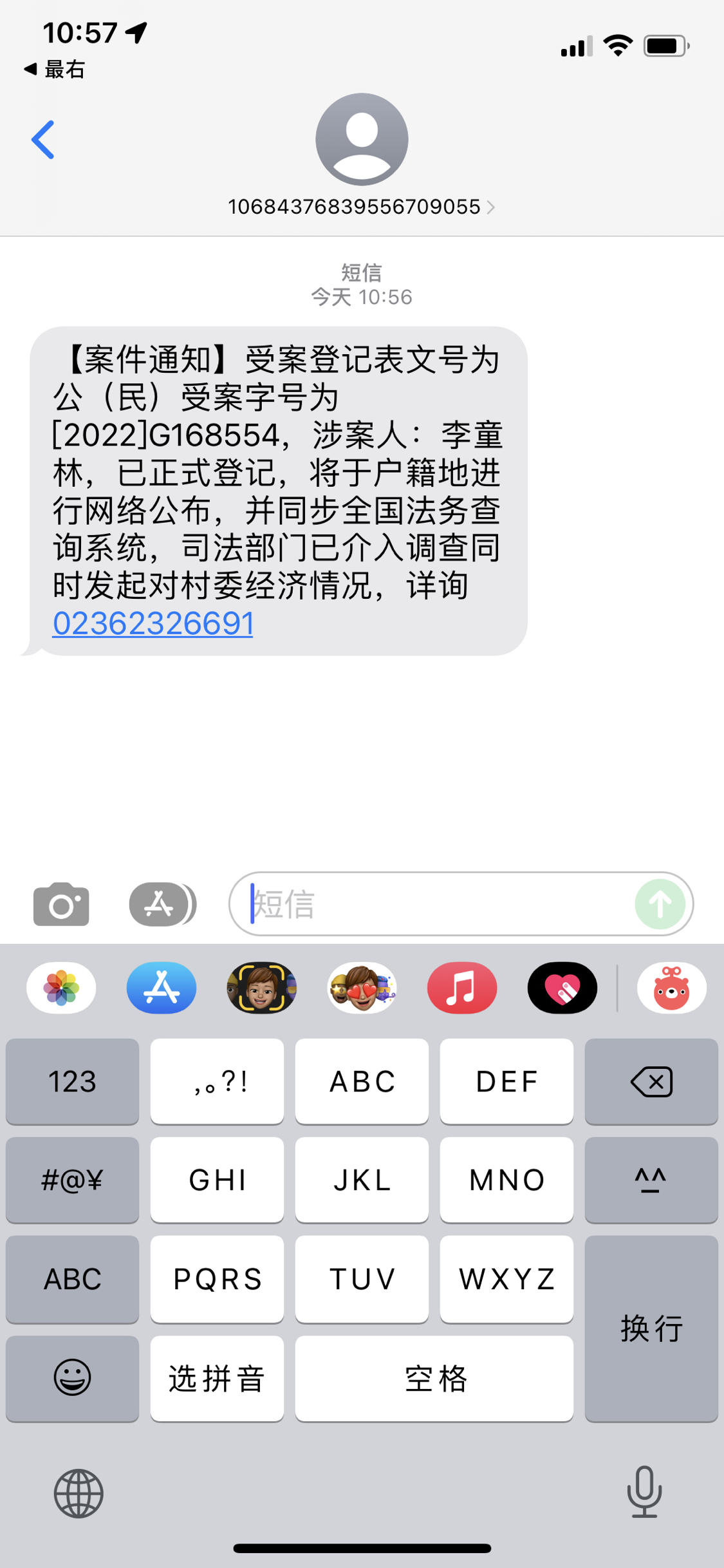The image size is (724, 1568).
Task: Open the red bear sticker app
Action: (x=671, y=988)
